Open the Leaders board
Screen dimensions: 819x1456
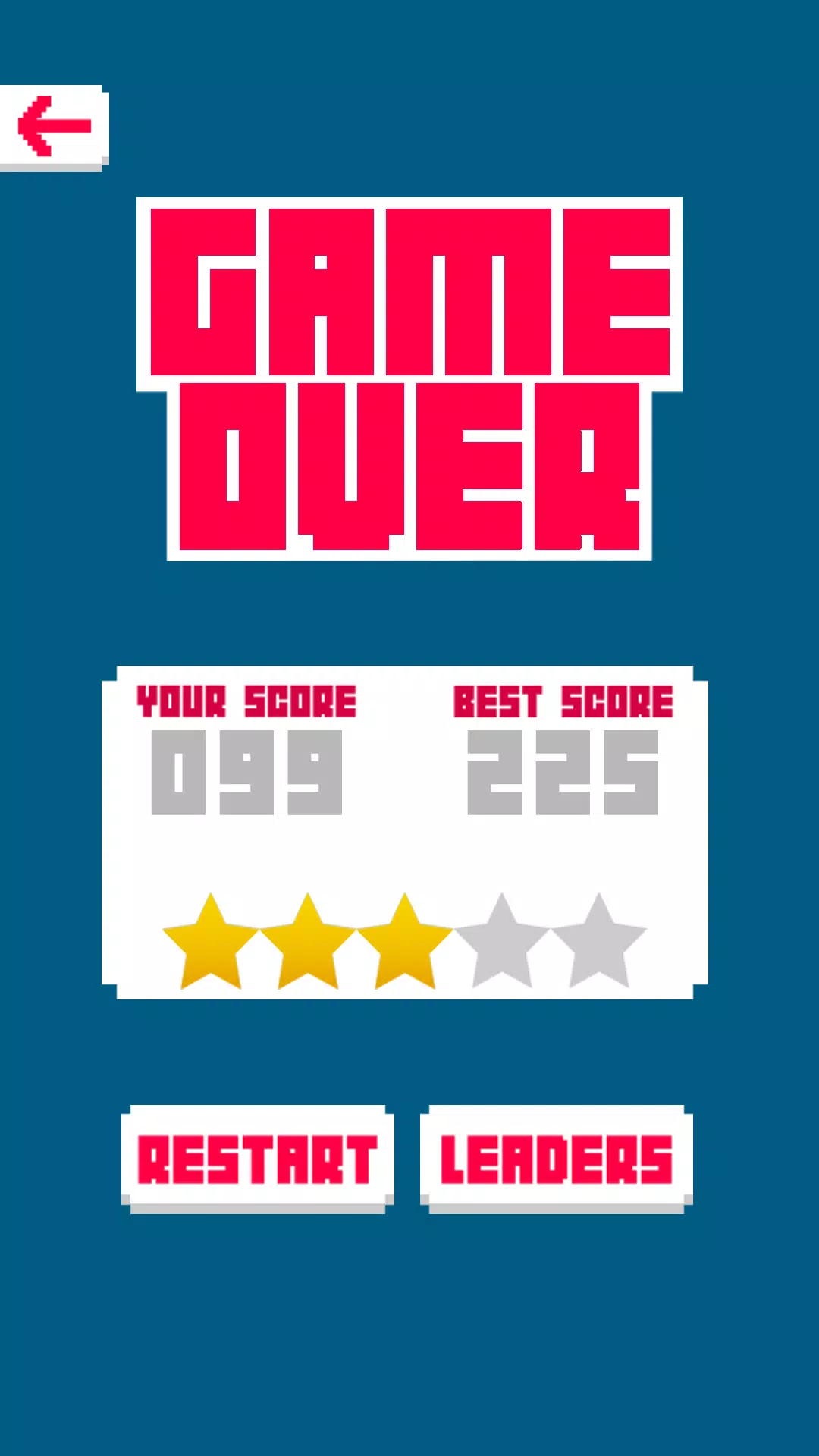pos(556,1158)
